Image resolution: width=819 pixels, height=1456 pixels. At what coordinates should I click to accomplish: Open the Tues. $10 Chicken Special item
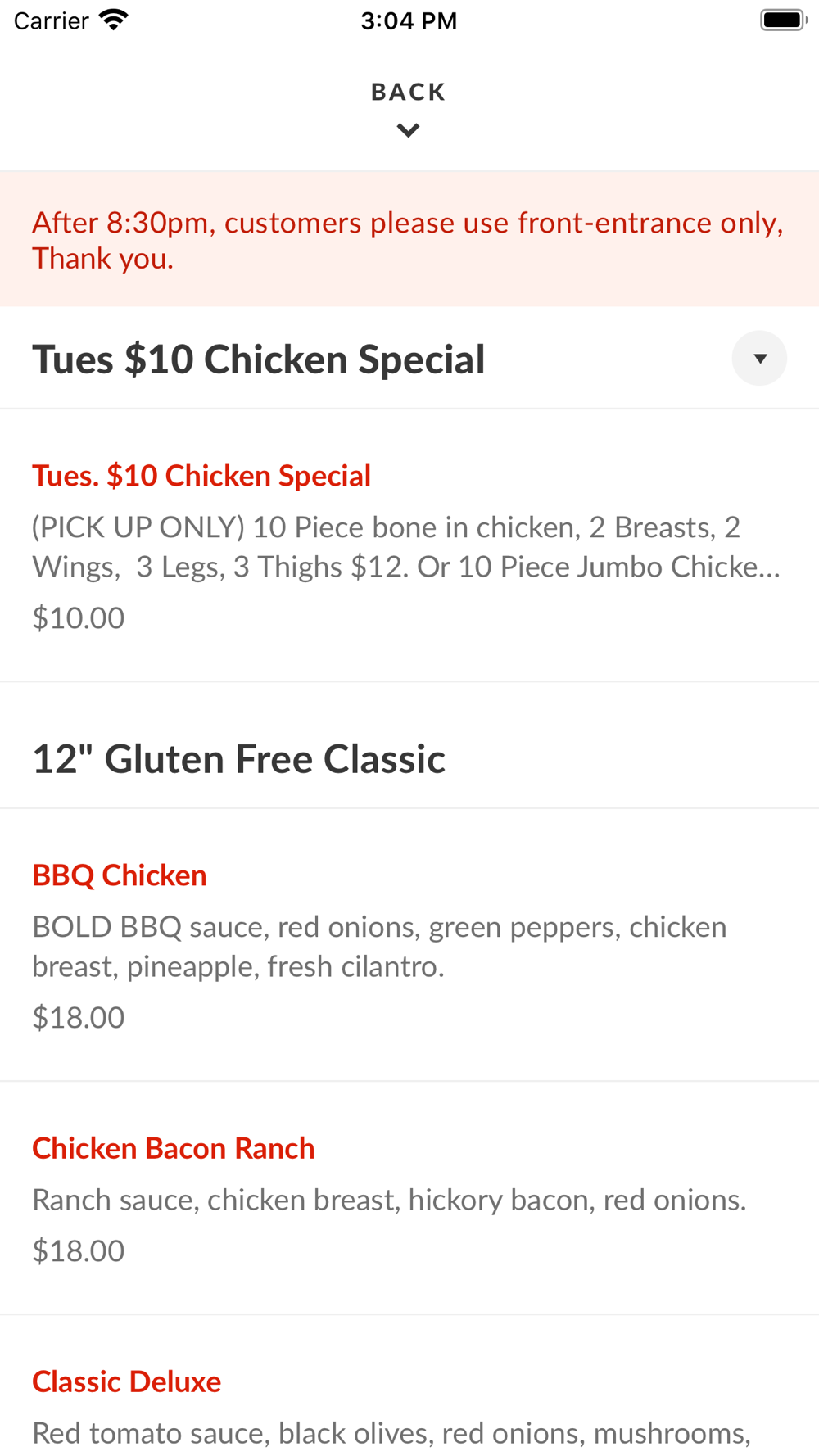pyautogui.click(x=409, y=545)
